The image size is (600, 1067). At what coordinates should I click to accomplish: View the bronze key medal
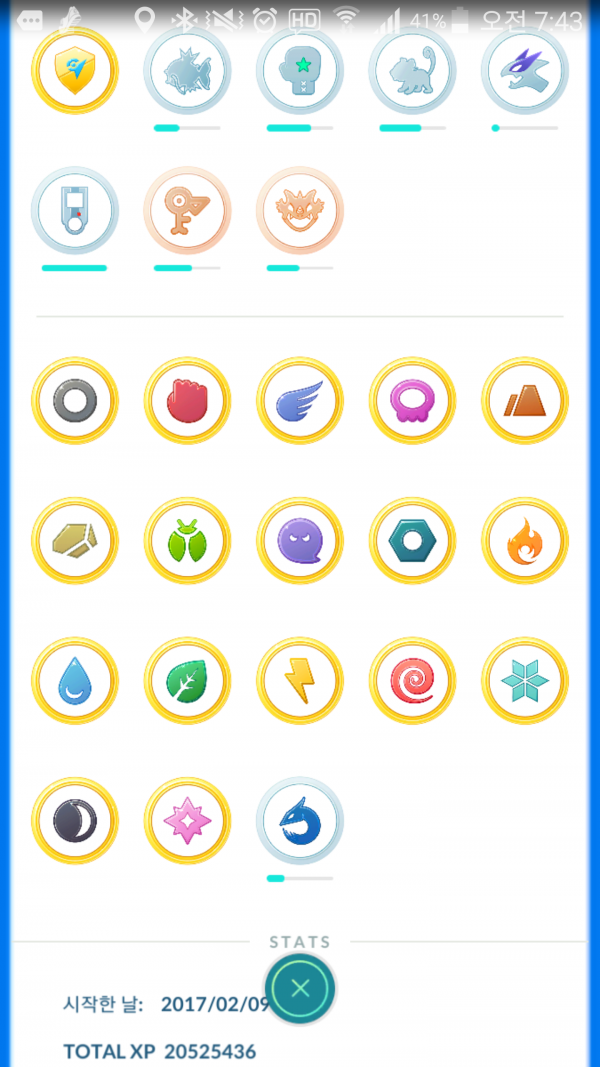(187, 210)
